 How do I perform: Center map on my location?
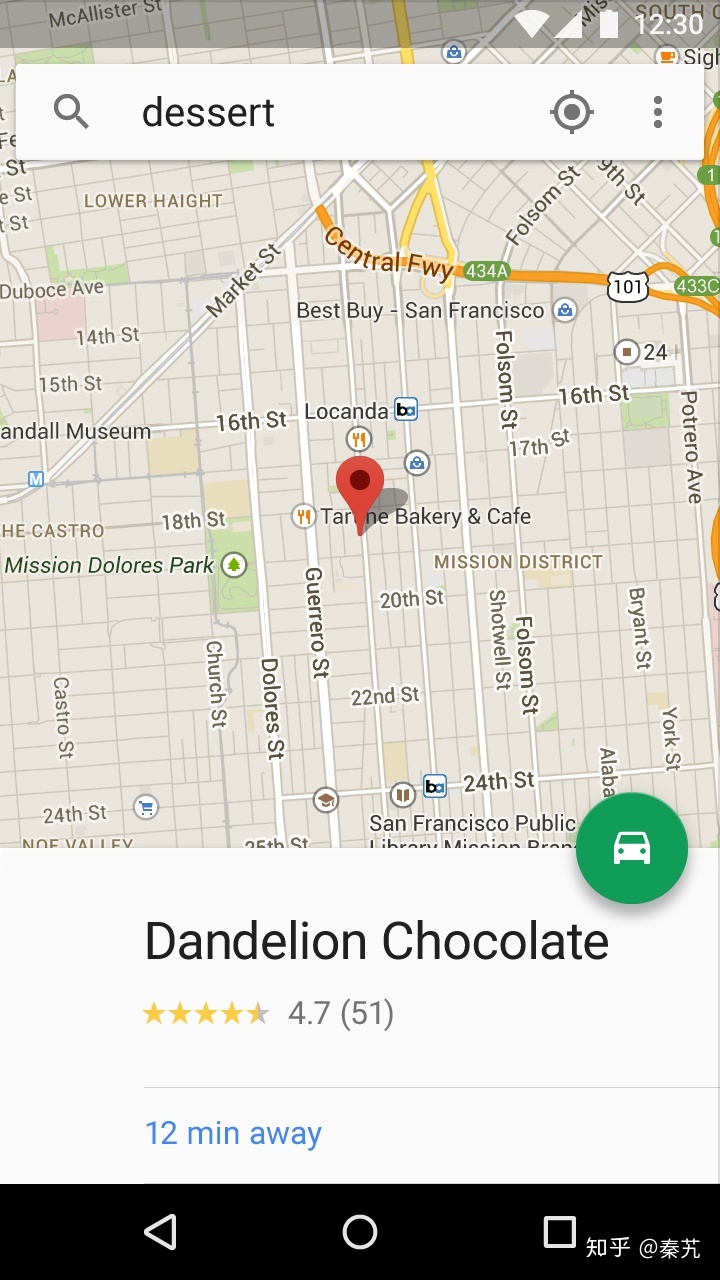572,112
